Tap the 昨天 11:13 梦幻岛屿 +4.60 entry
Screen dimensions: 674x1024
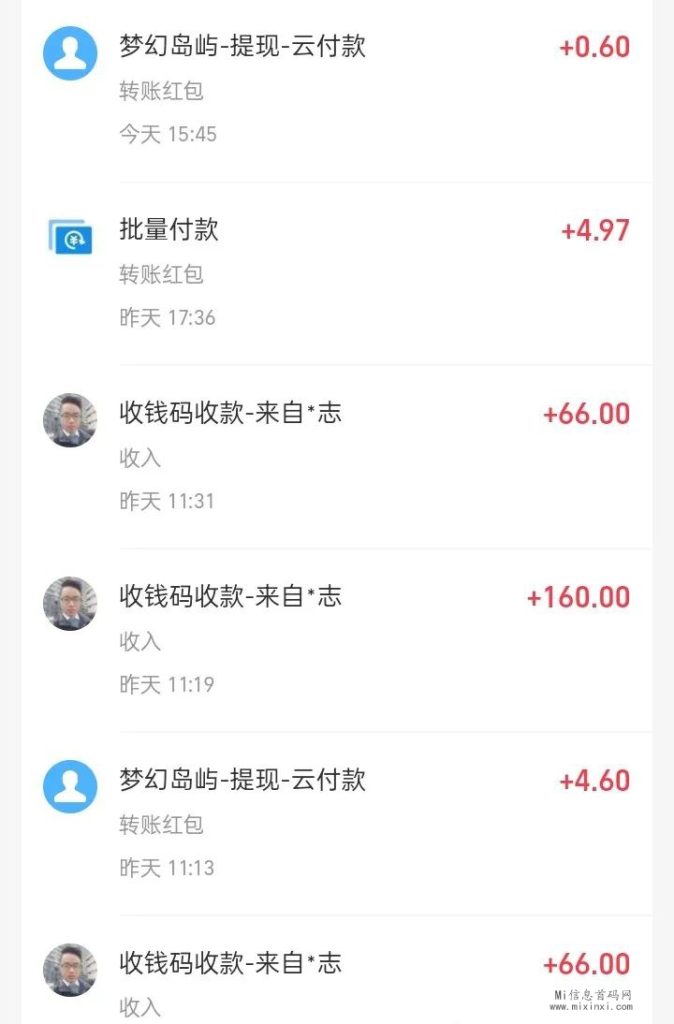pos(336,823)
